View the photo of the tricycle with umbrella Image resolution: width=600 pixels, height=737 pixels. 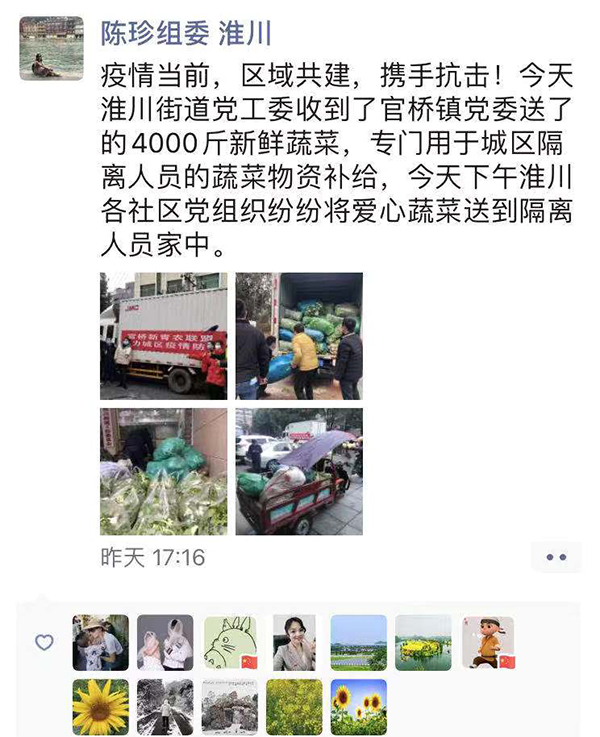(x=299, y=471)
